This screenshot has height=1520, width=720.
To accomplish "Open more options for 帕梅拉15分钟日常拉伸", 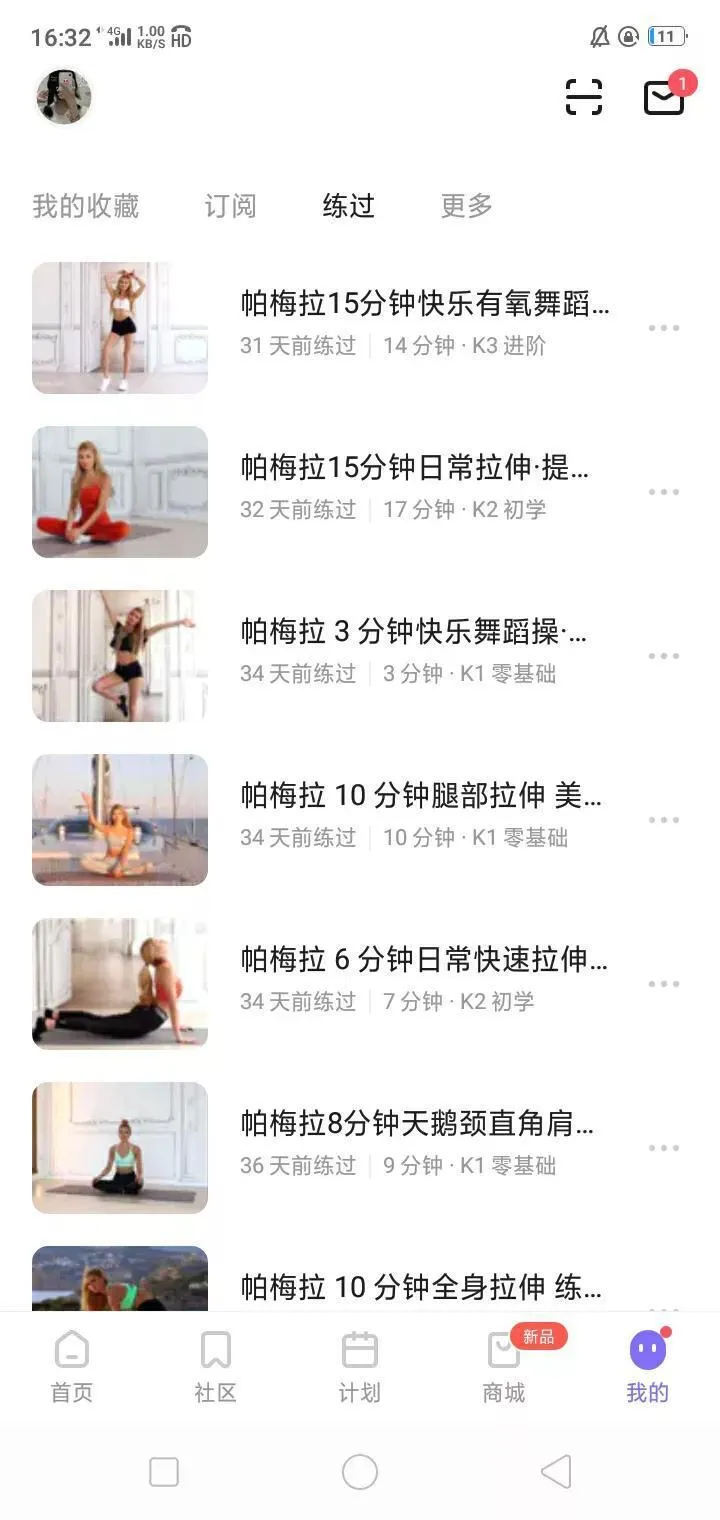I will (x=664, y=492).
